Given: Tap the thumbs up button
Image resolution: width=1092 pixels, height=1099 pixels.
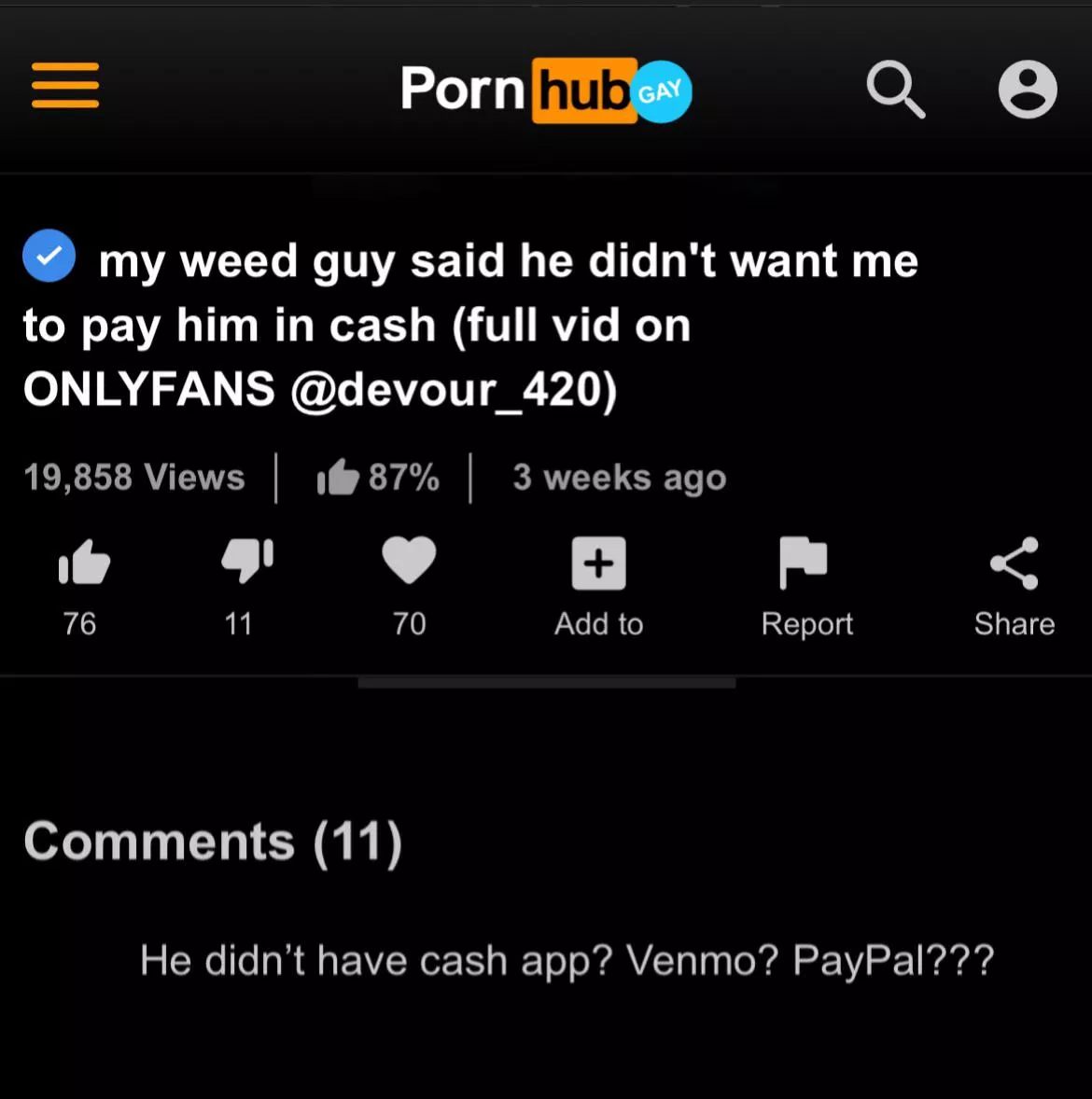Looking at the screenshot, I should 83,563.
